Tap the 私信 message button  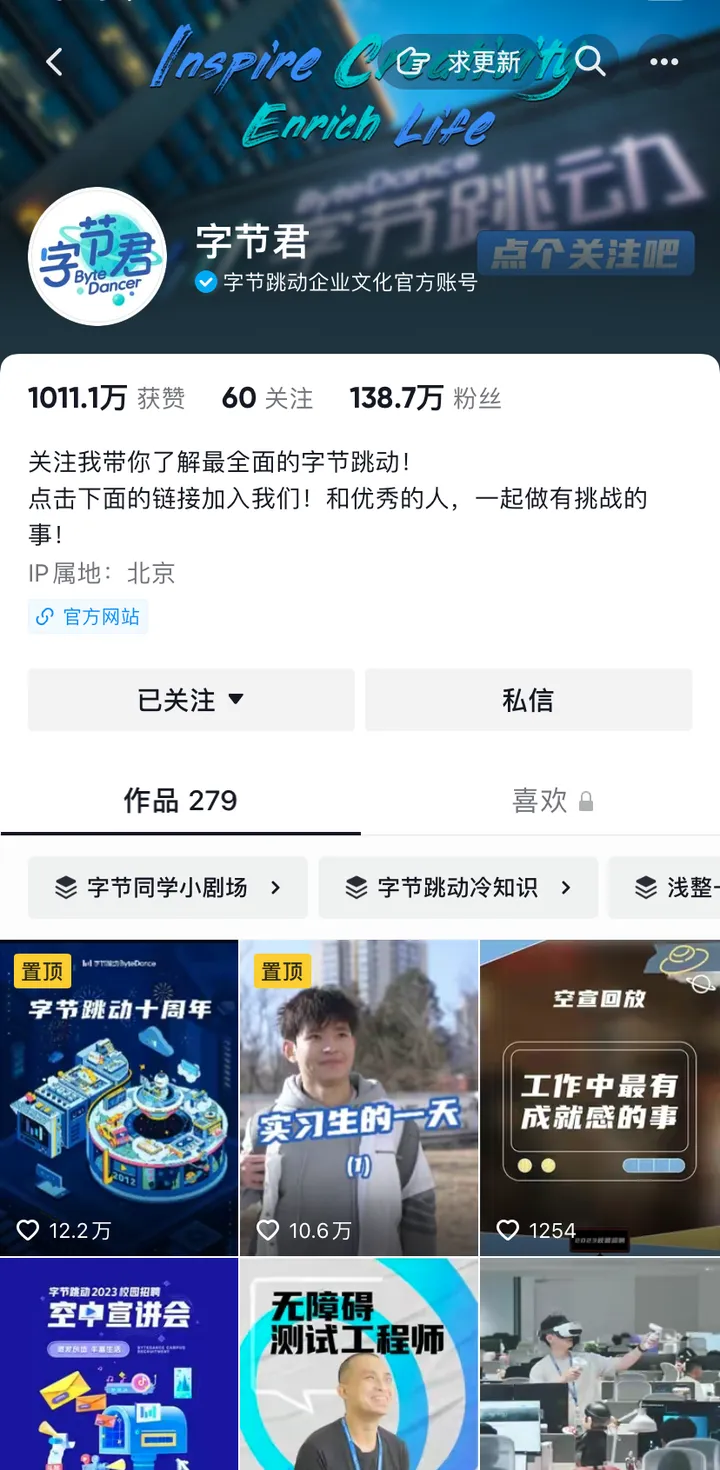click(528, 700)
